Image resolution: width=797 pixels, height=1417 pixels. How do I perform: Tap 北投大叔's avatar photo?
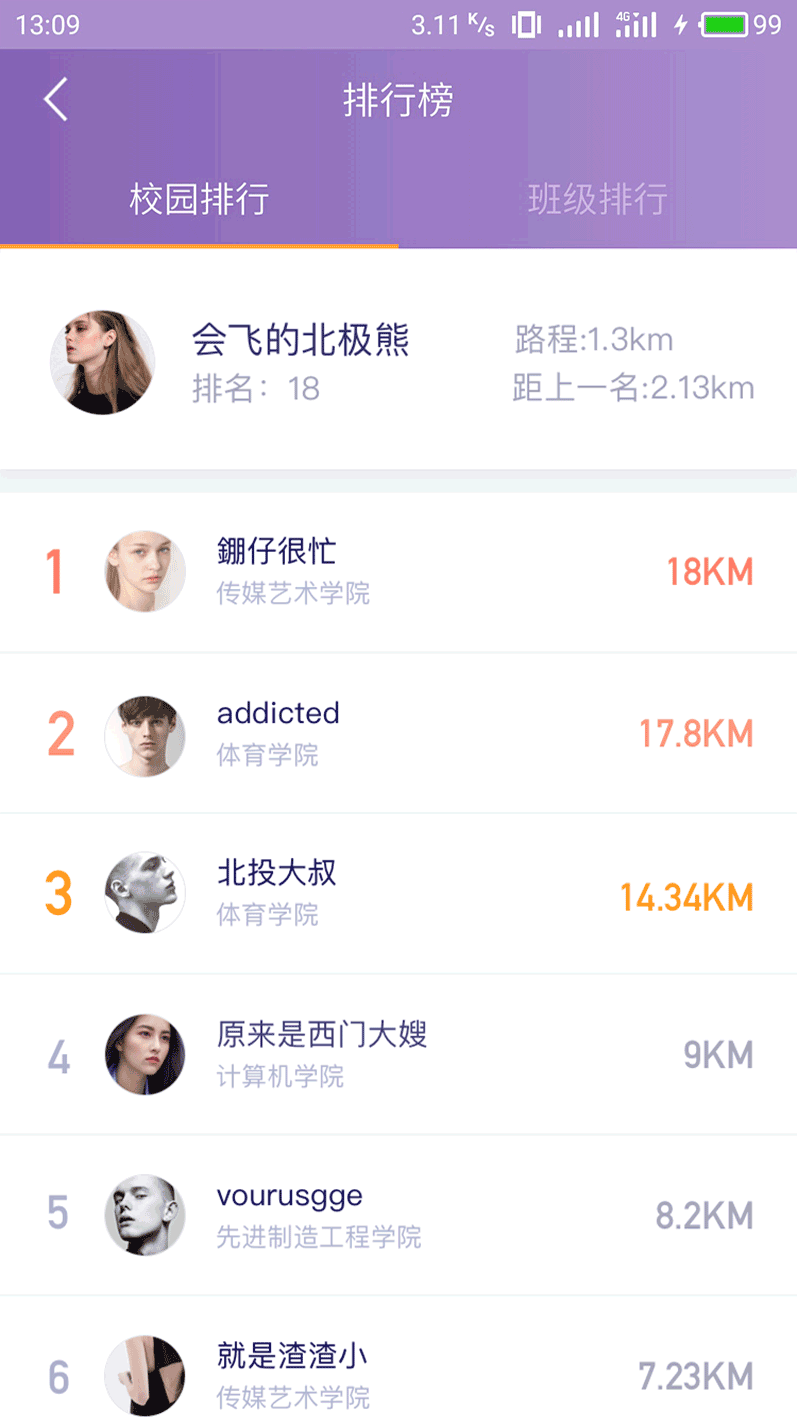tap(145, 893)
